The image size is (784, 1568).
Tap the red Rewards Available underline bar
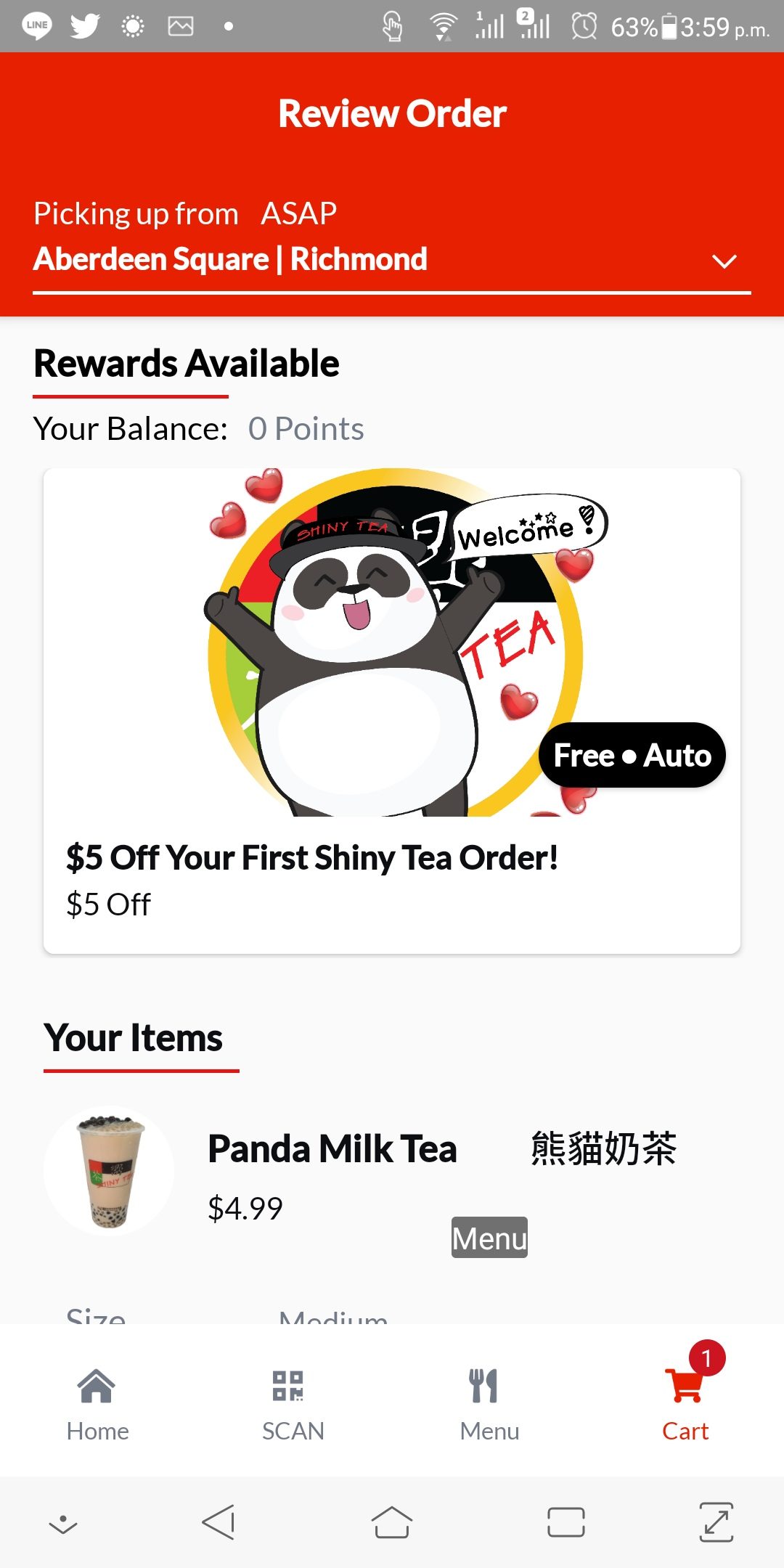pyautogui.click(x=131, y=396)
